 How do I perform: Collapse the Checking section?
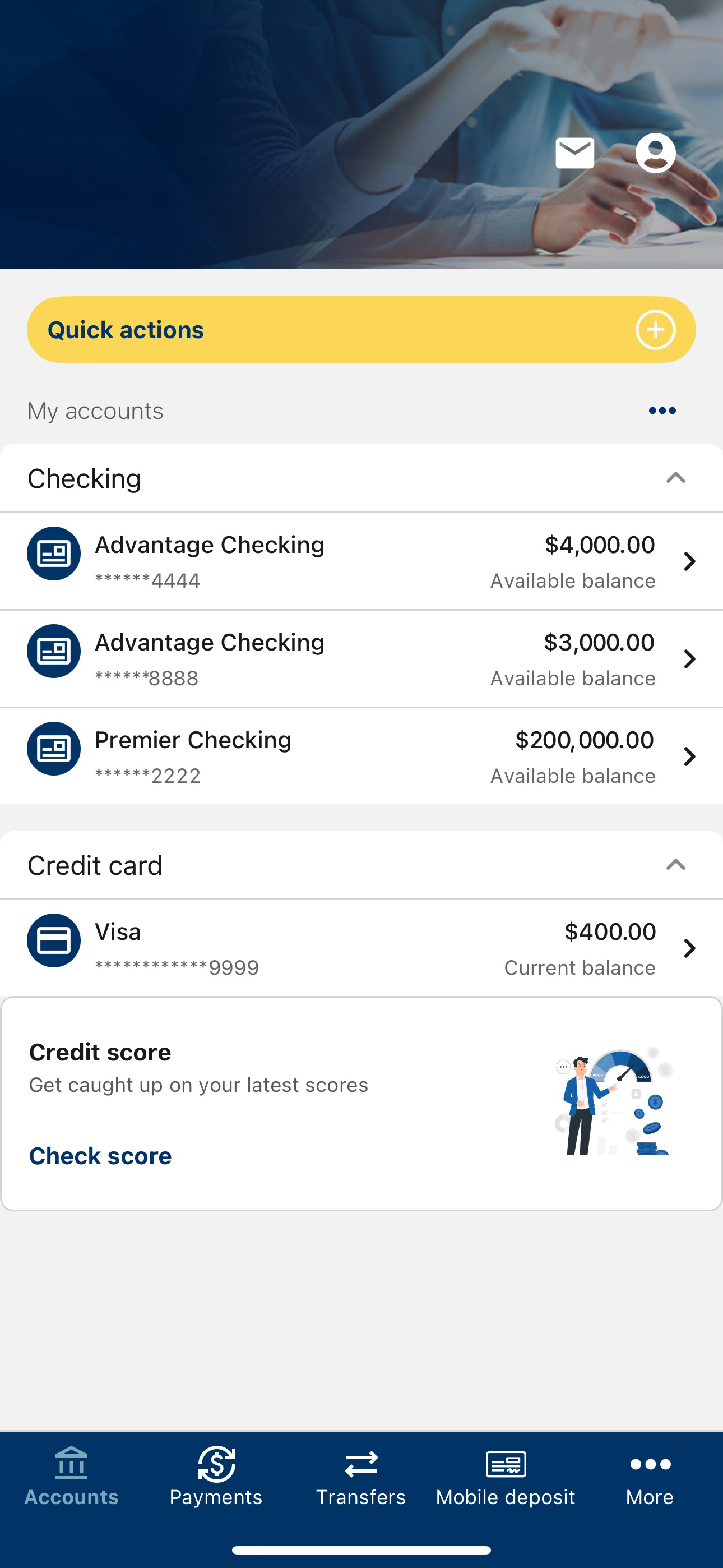(x=675, y=478)
